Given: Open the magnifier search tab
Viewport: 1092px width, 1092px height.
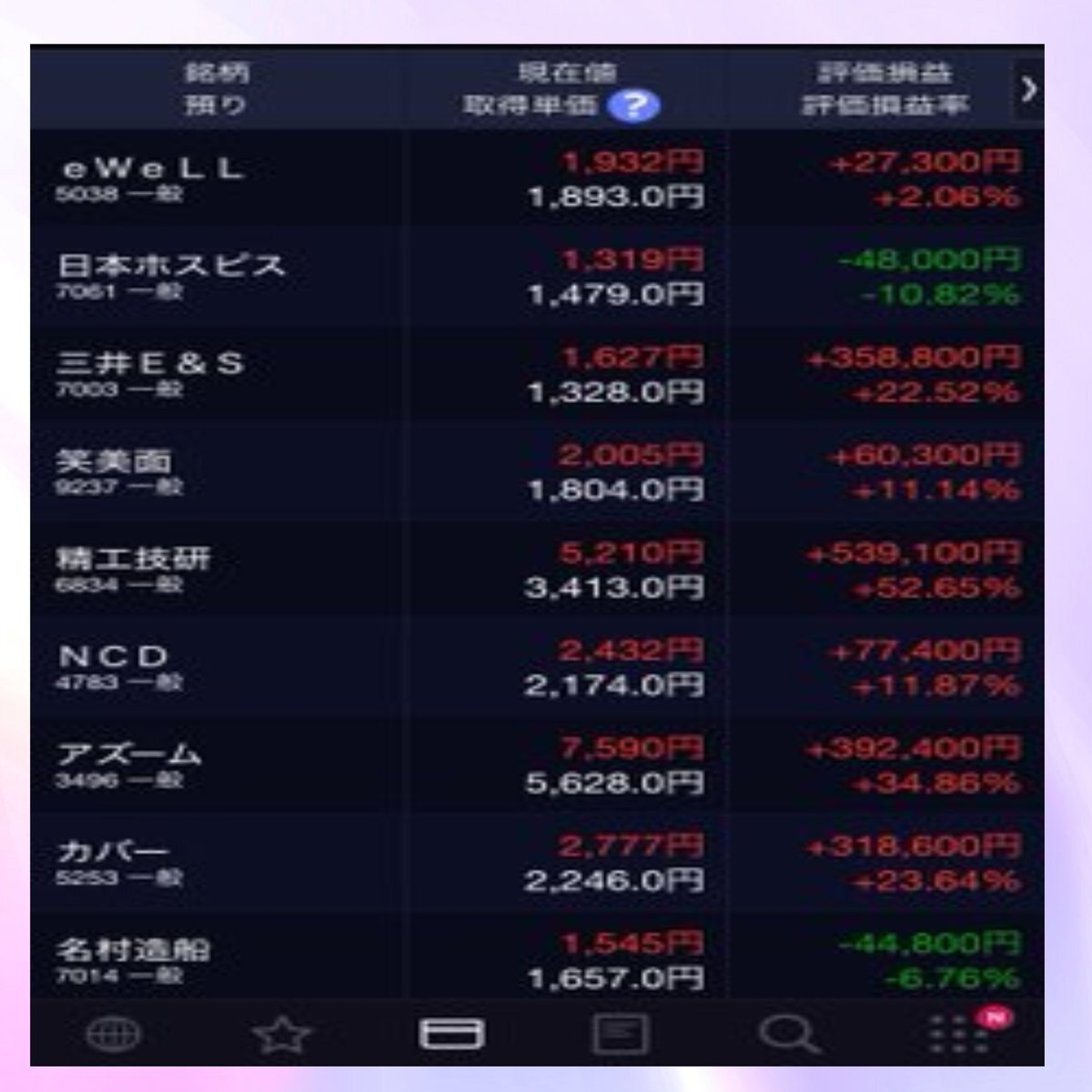Looking at the screenshot, I should [789, 1034].
